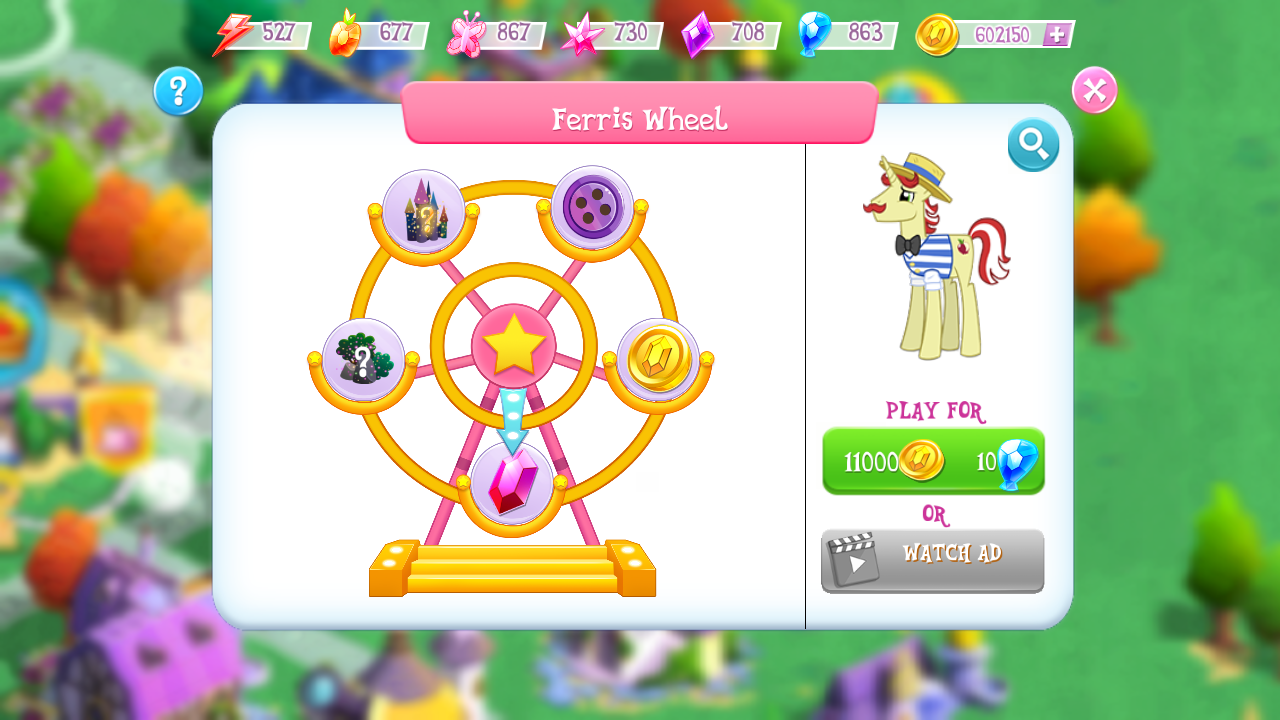Tap the magnifier to inspect prize pony
The image size is (1280, 720).
(x=1033, y=146)
